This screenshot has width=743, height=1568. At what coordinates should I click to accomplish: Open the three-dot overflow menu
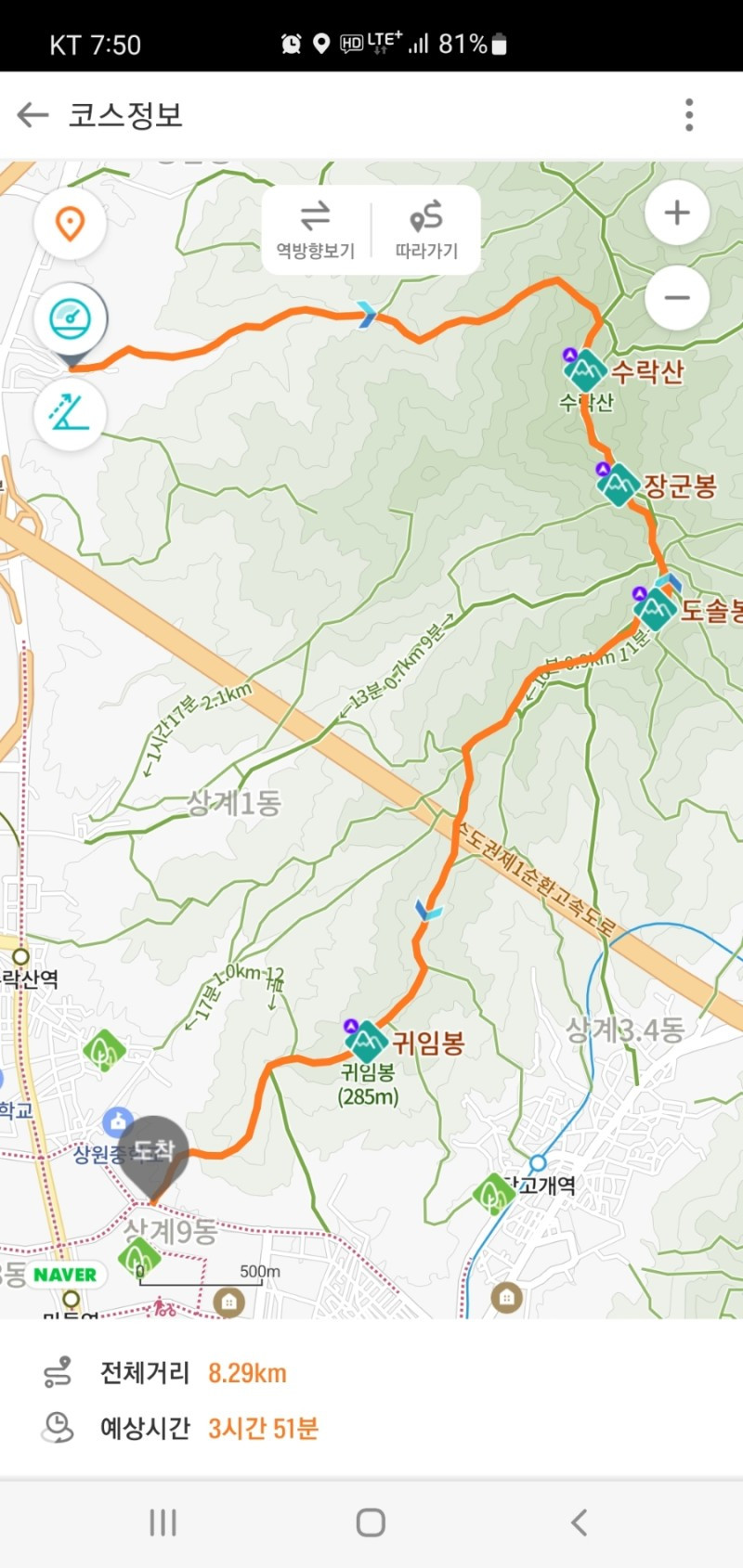click(688, 114)
